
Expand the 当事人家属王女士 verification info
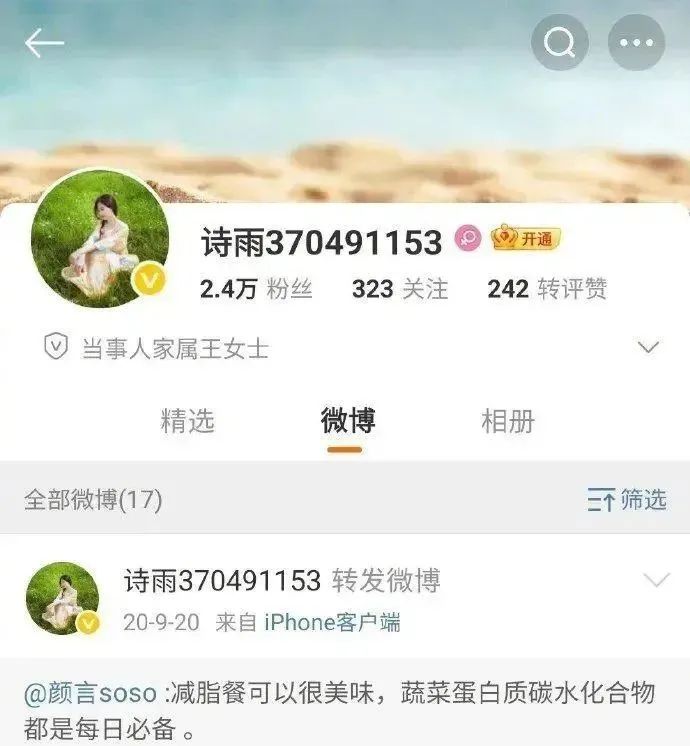tap(649, 347)
